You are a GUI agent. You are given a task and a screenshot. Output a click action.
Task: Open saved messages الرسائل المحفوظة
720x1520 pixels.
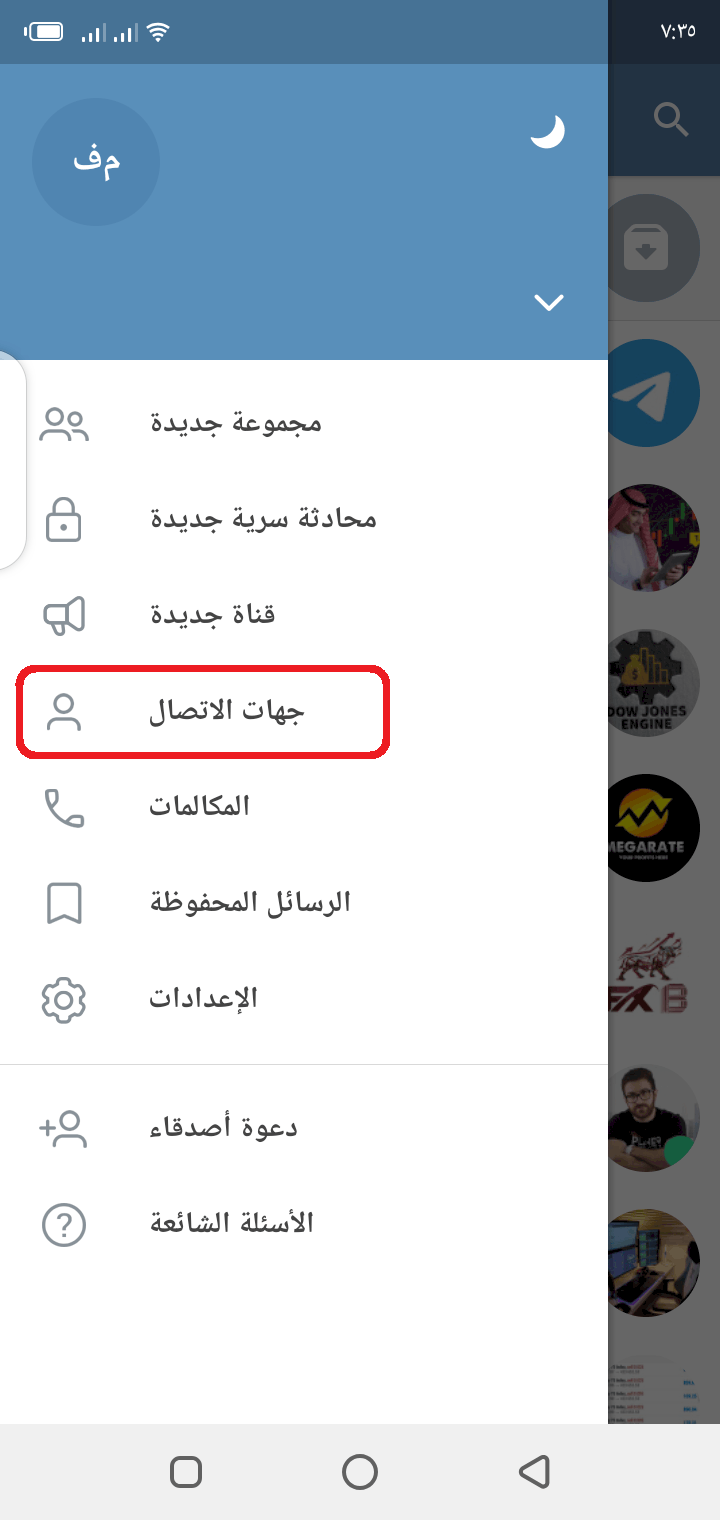point(304,903)
